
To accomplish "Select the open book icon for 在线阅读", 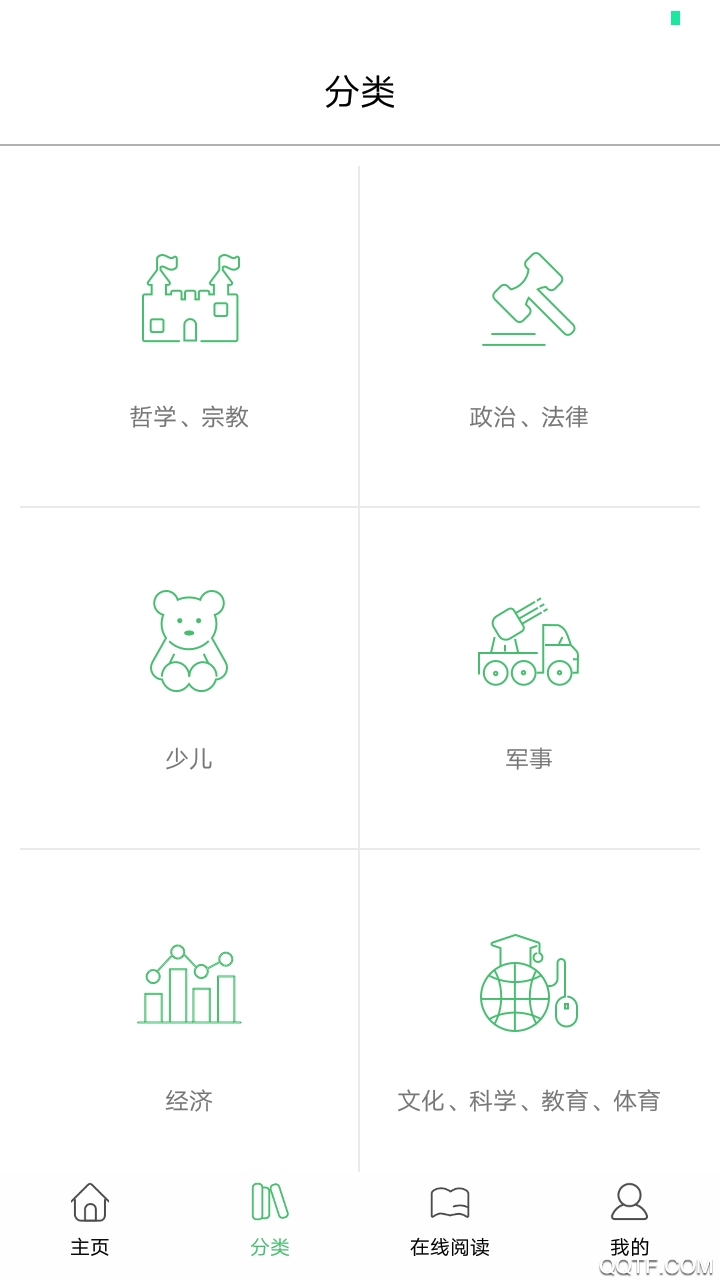I will point(450,1203).
